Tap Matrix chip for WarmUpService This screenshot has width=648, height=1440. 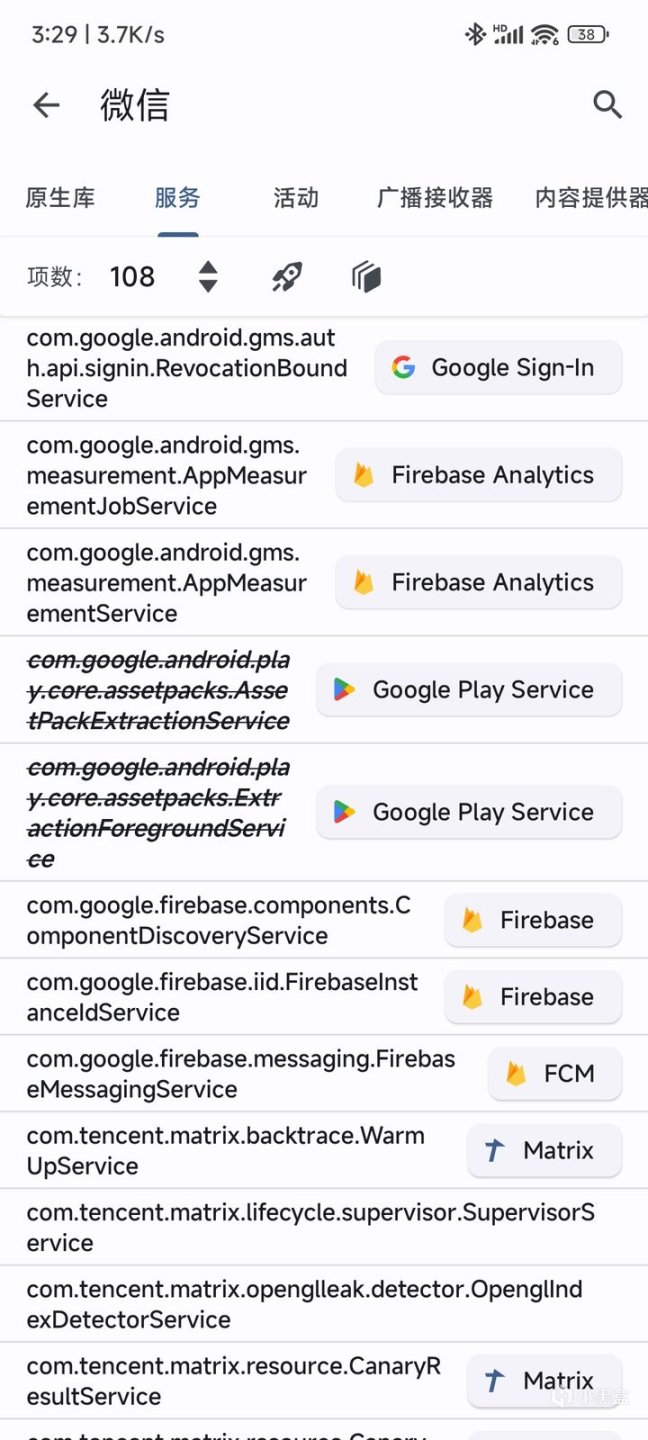[x=544, y=1151]
